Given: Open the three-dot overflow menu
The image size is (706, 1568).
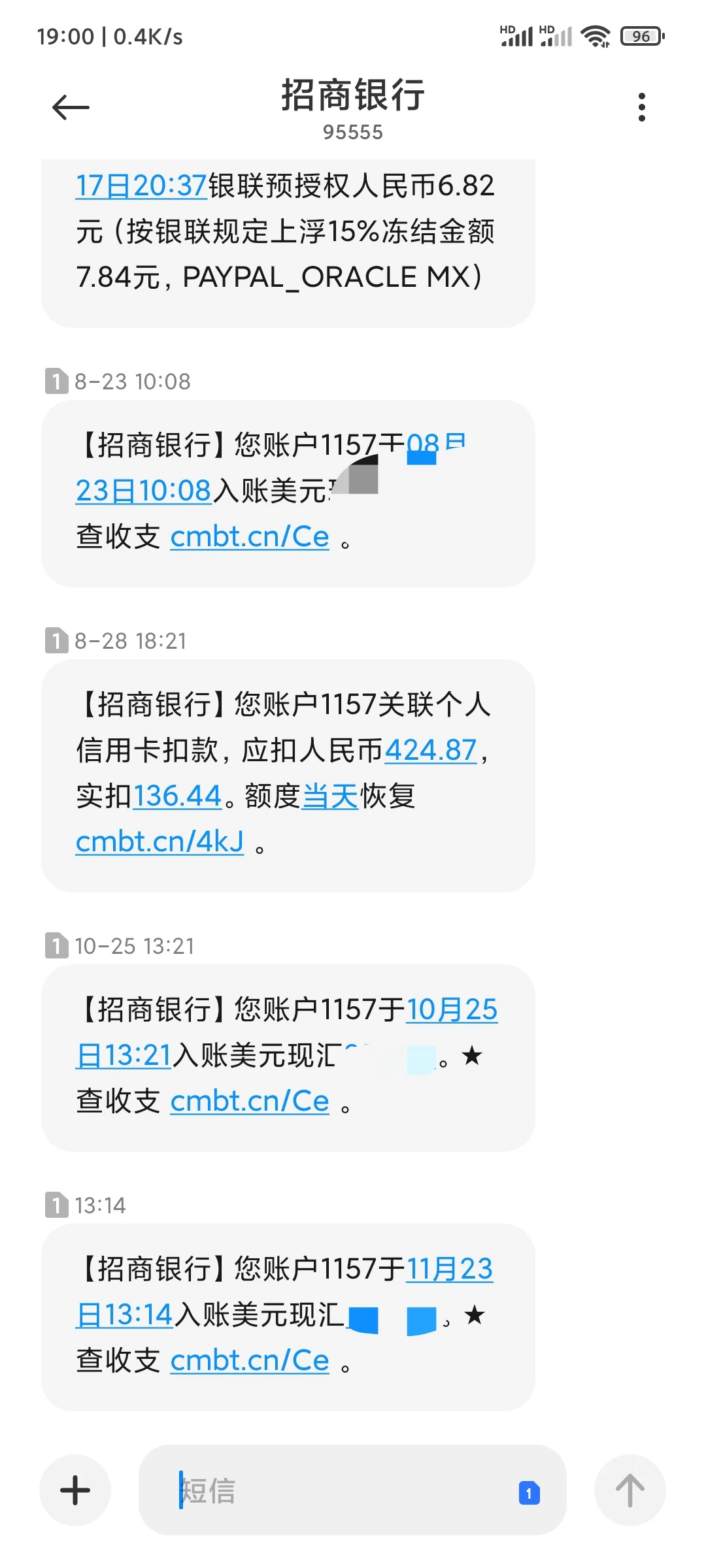Looking at the screenshot, I should [x=641, y=107].
